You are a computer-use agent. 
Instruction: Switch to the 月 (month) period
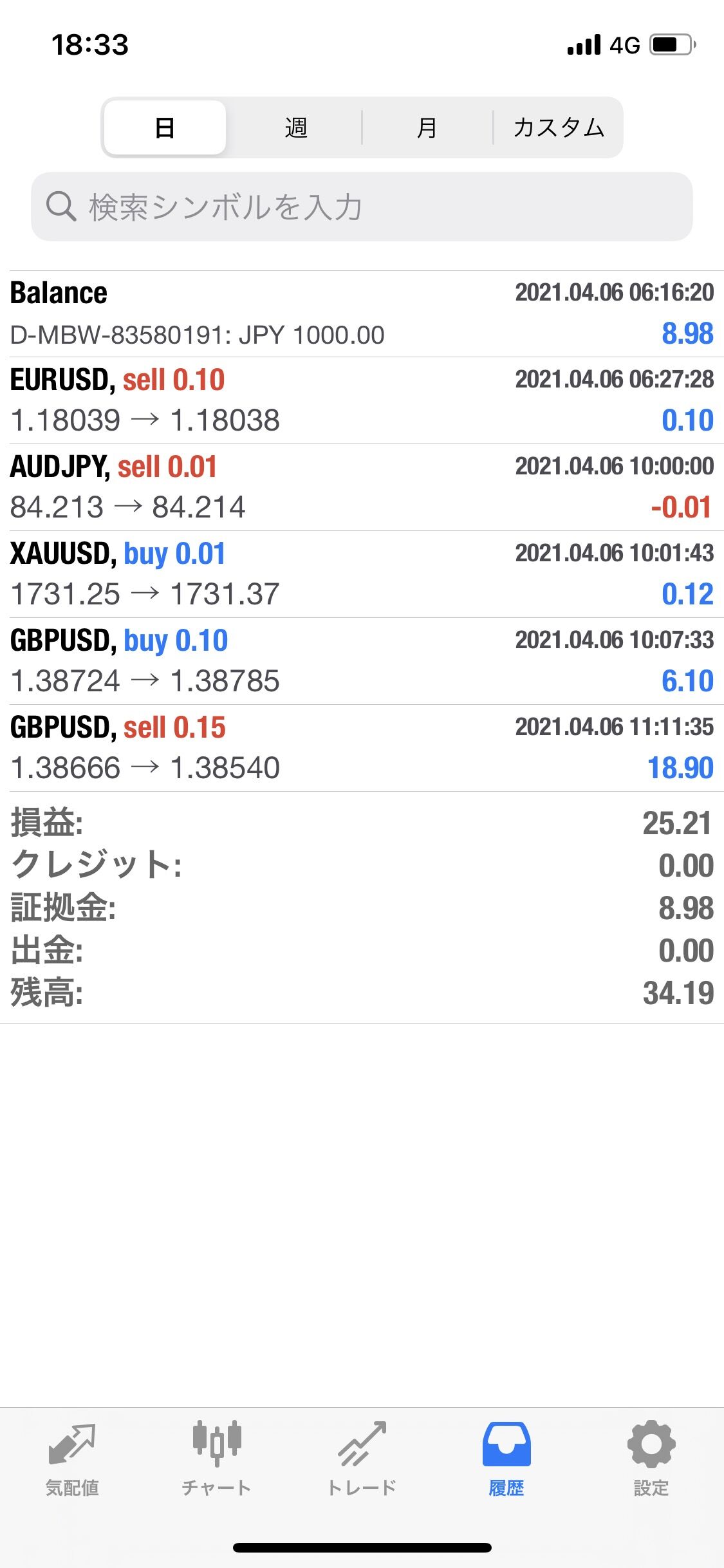tap(427, 127)
